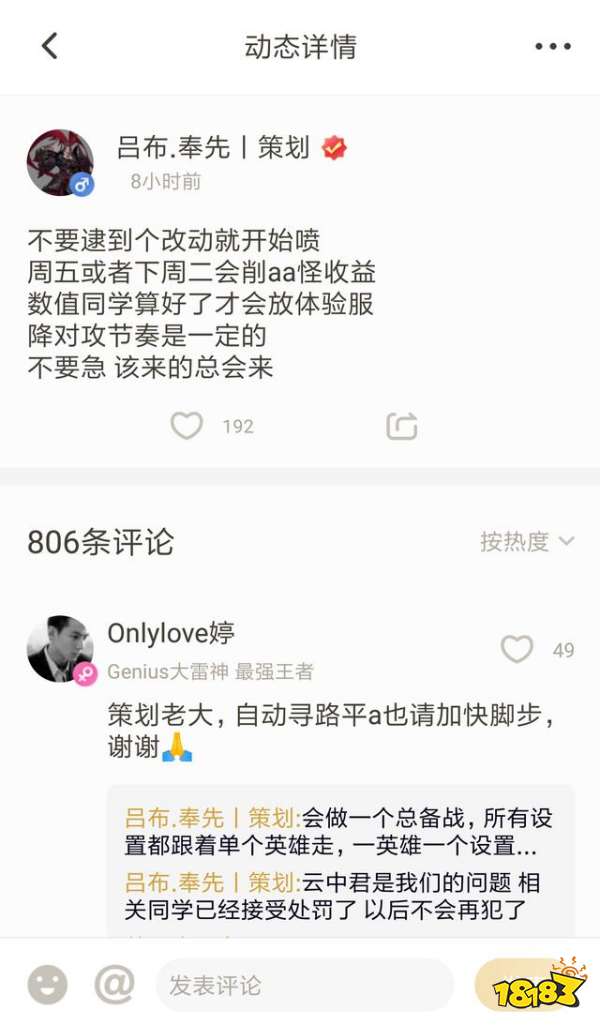This screenshot has height=1025, width=600.
Task: Go back from 动态详情
Action: click(49, 46)
